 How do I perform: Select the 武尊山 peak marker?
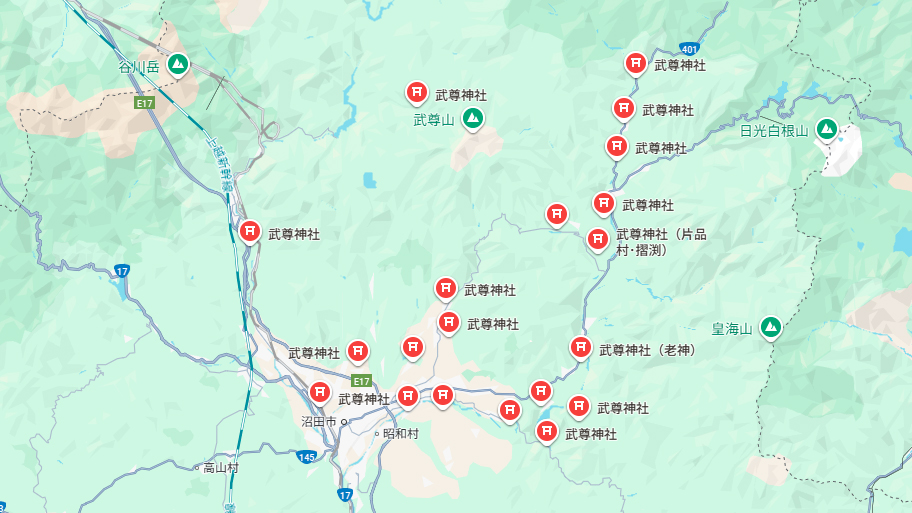(473, 119)
